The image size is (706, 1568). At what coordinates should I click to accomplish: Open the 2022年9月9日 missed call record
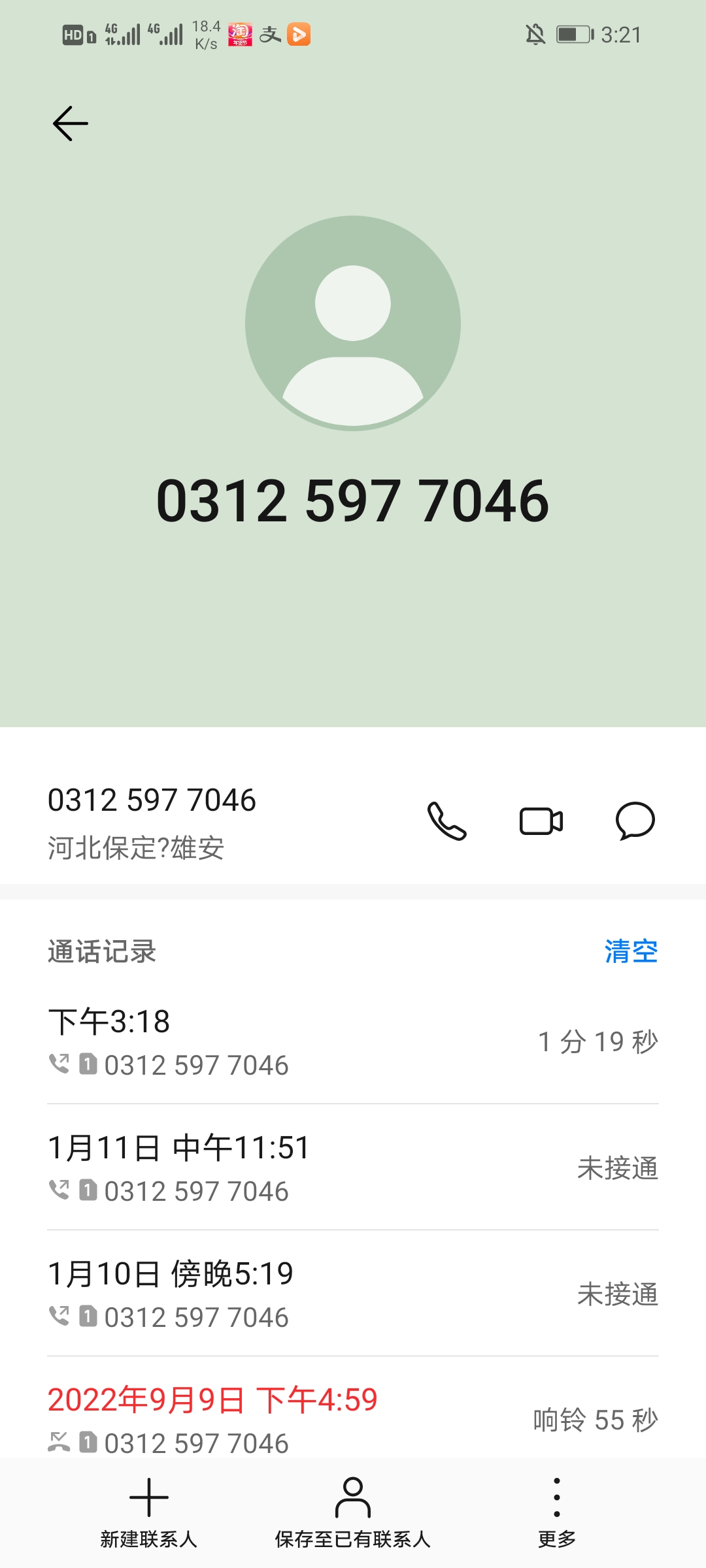[353, 1418]
